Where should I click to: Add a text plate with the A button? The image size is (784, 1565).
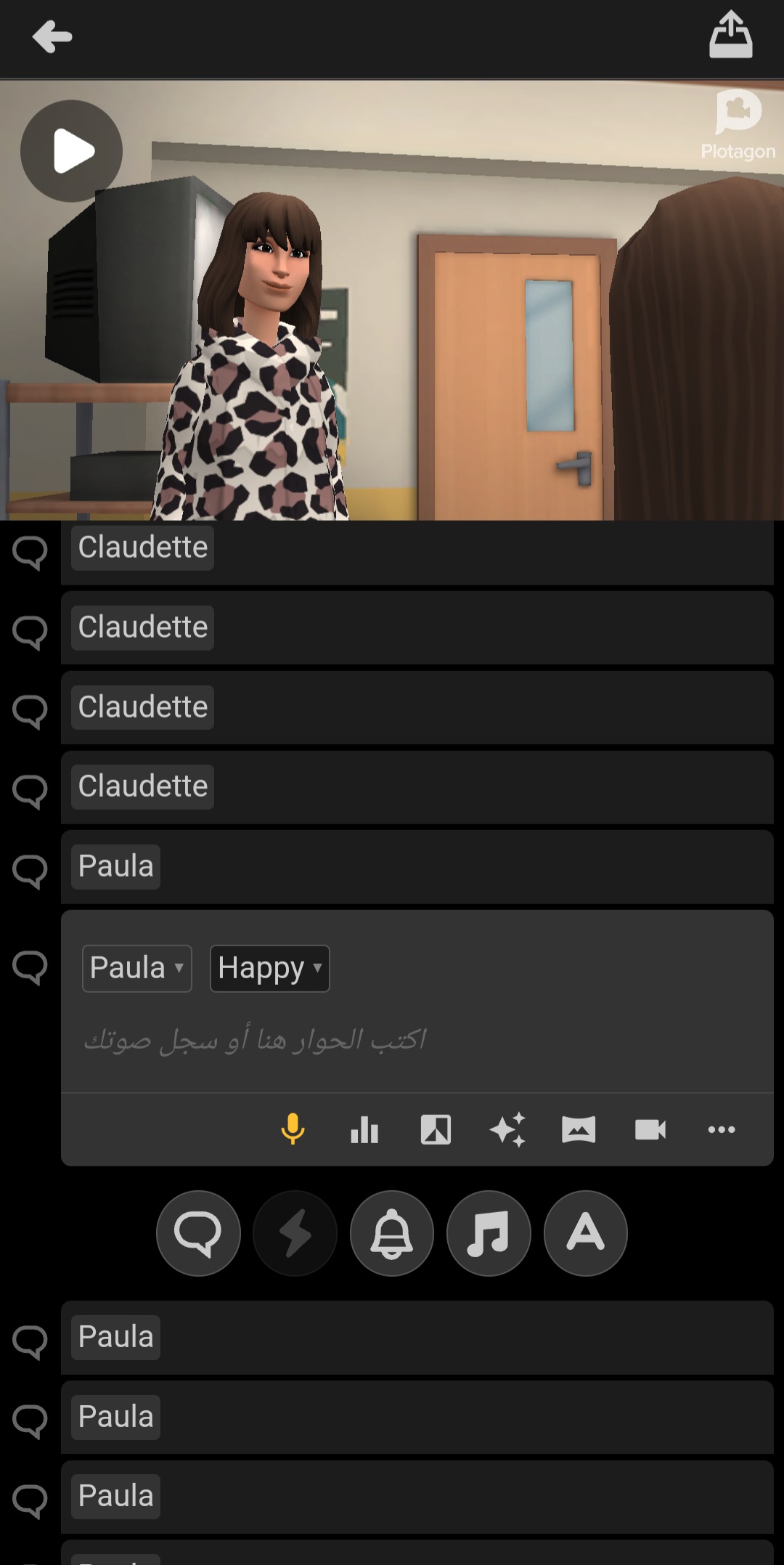(x=585, y=1233)
